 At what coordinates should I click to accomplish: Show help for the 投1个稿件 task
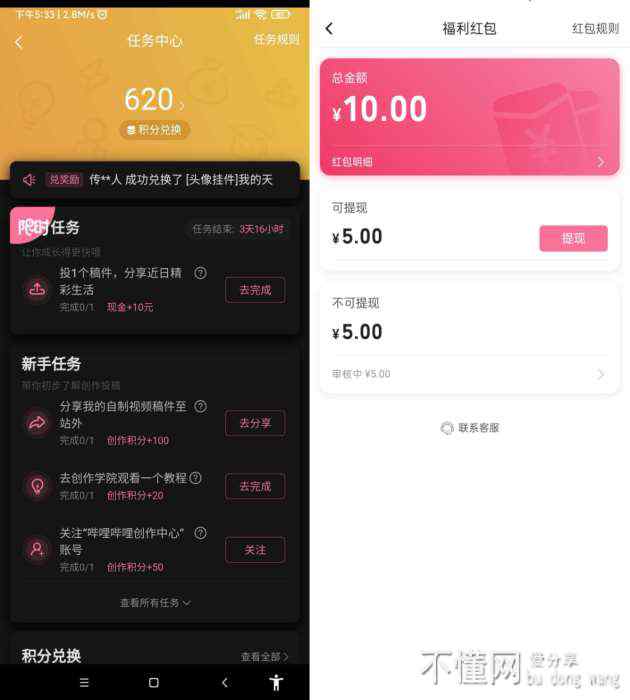(x=200, y=273)
